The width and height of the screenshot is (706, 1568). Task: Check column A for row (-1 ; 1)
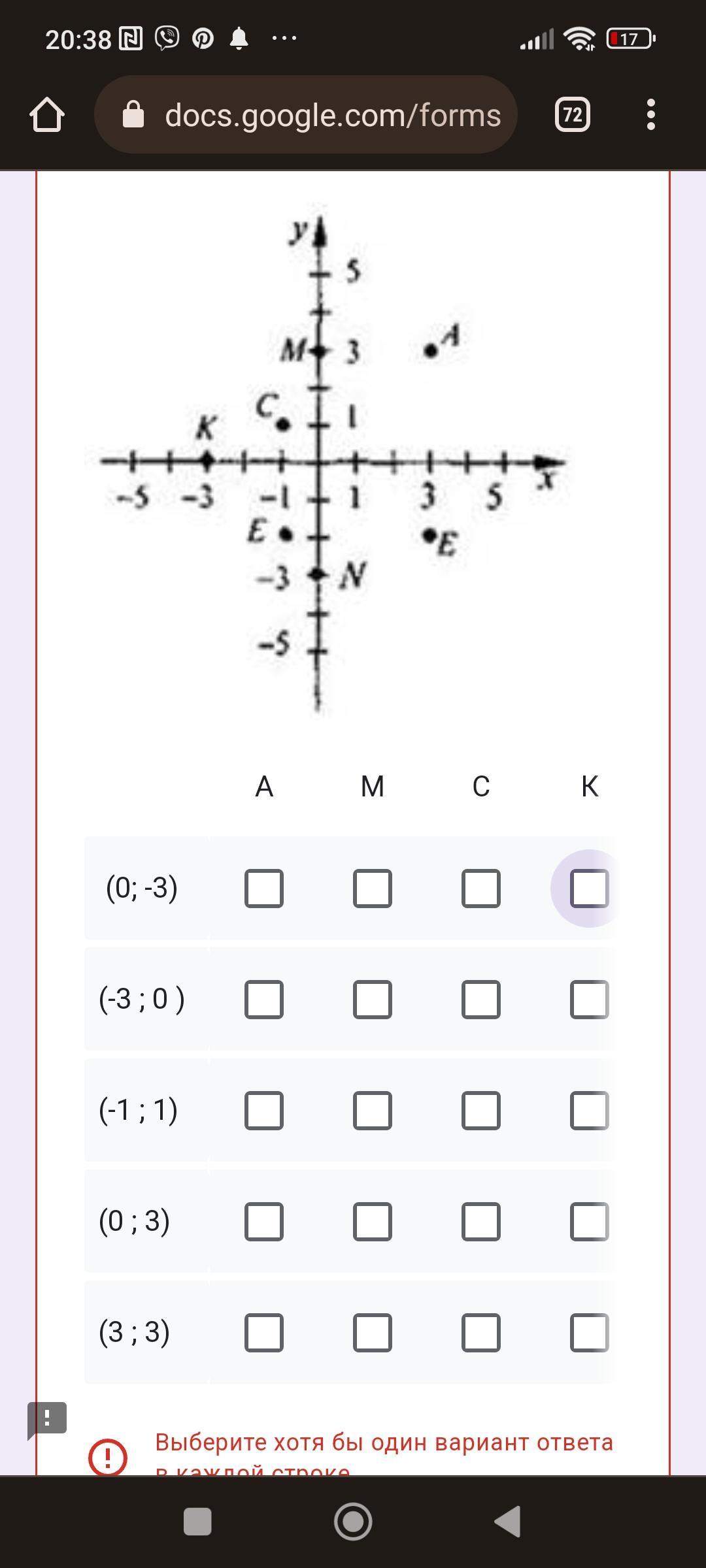point(264,1111)
